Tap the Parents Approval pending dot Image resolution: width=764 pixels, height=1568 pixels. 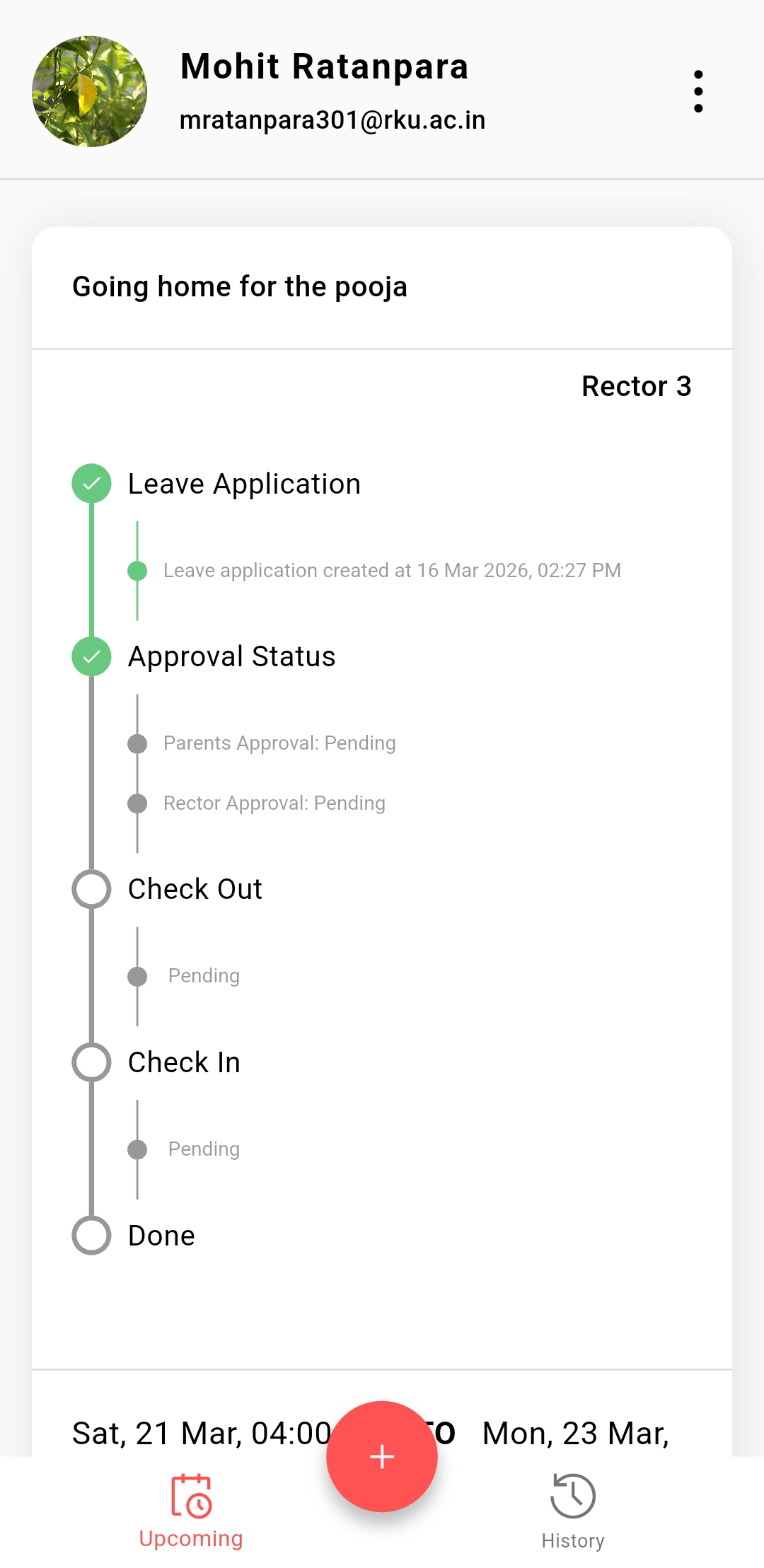[137, 743]
